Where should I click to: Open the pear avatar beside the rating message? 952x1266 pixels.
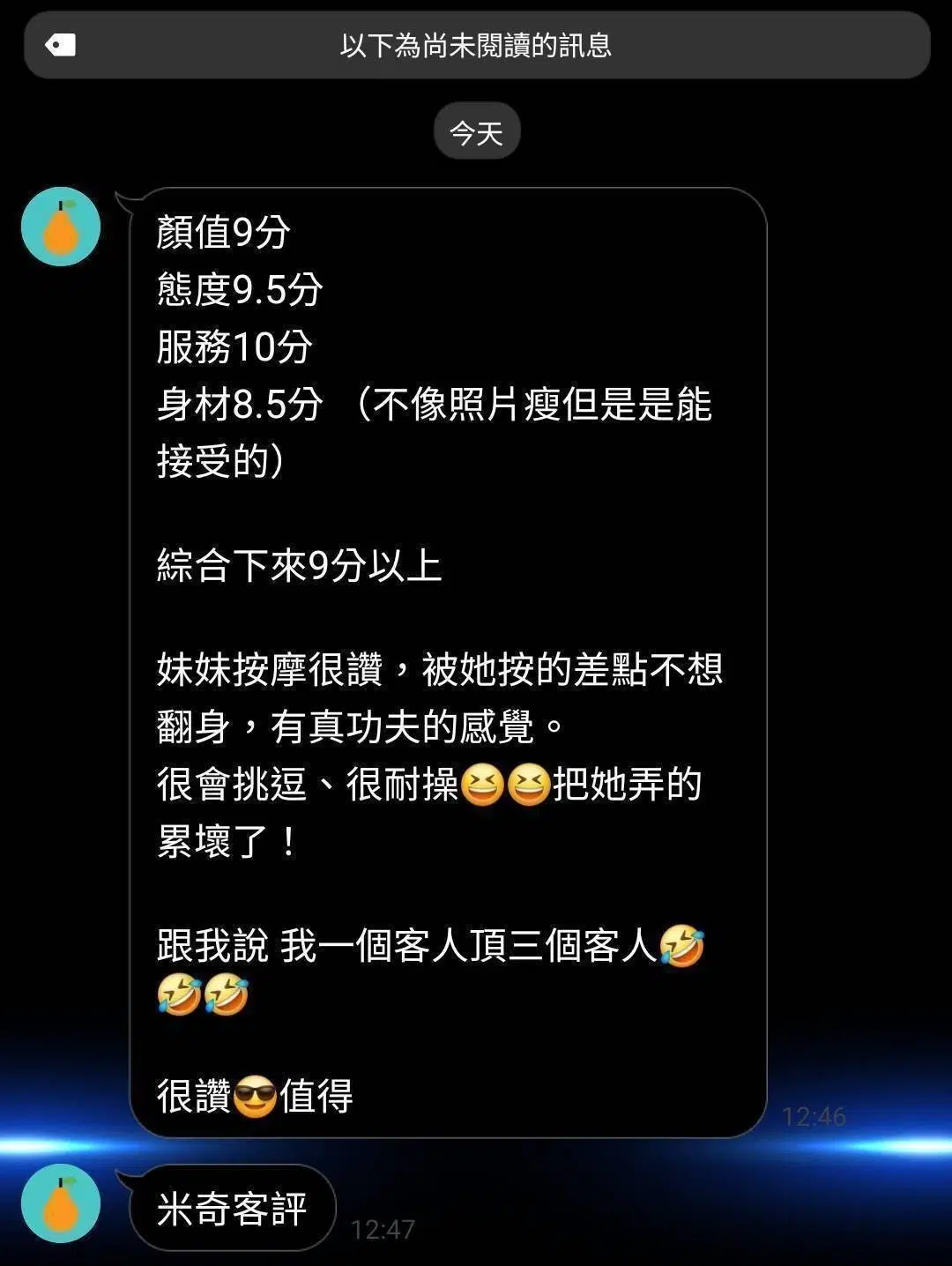pyautogui.click(x=61, y=227)
